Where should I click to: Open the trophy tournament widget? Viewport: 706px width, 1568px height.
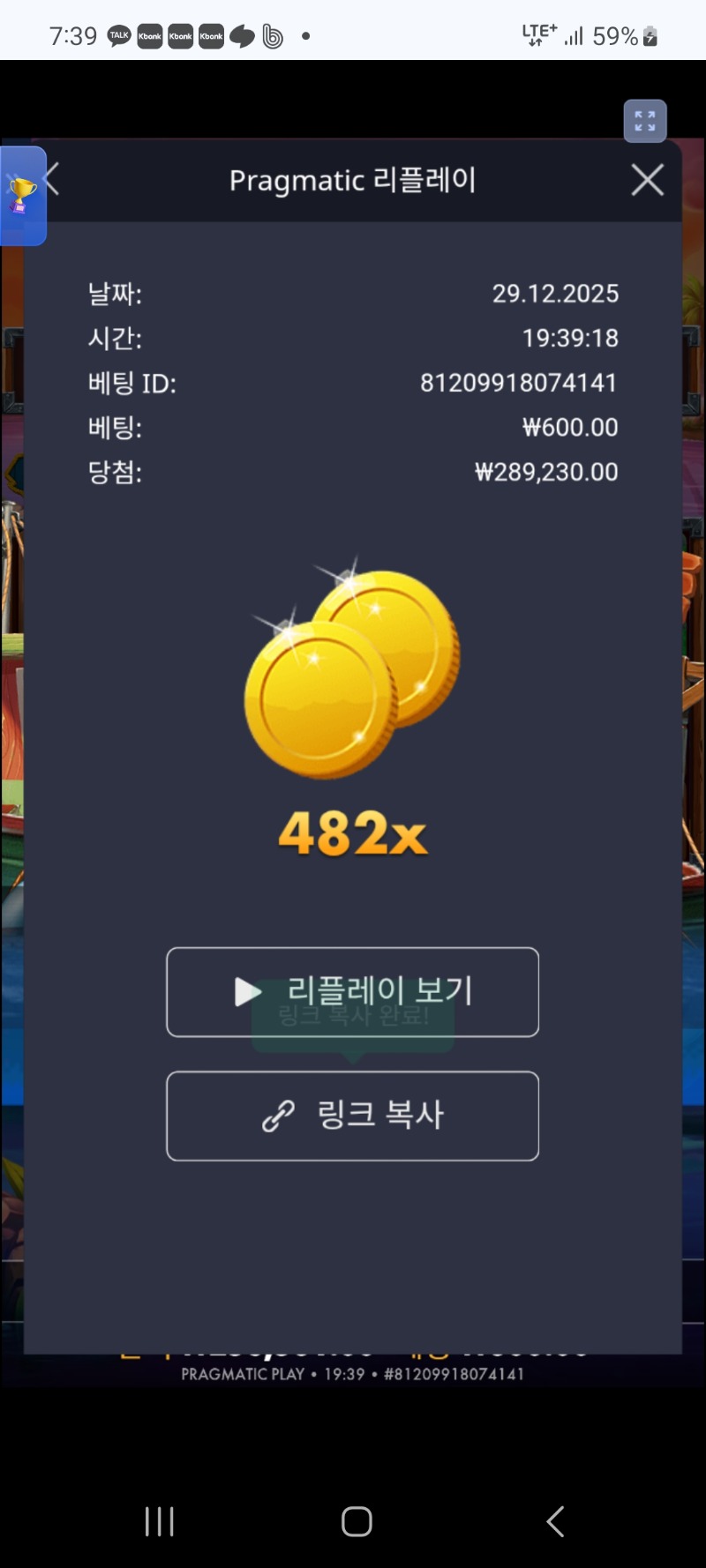click(21, 195)
